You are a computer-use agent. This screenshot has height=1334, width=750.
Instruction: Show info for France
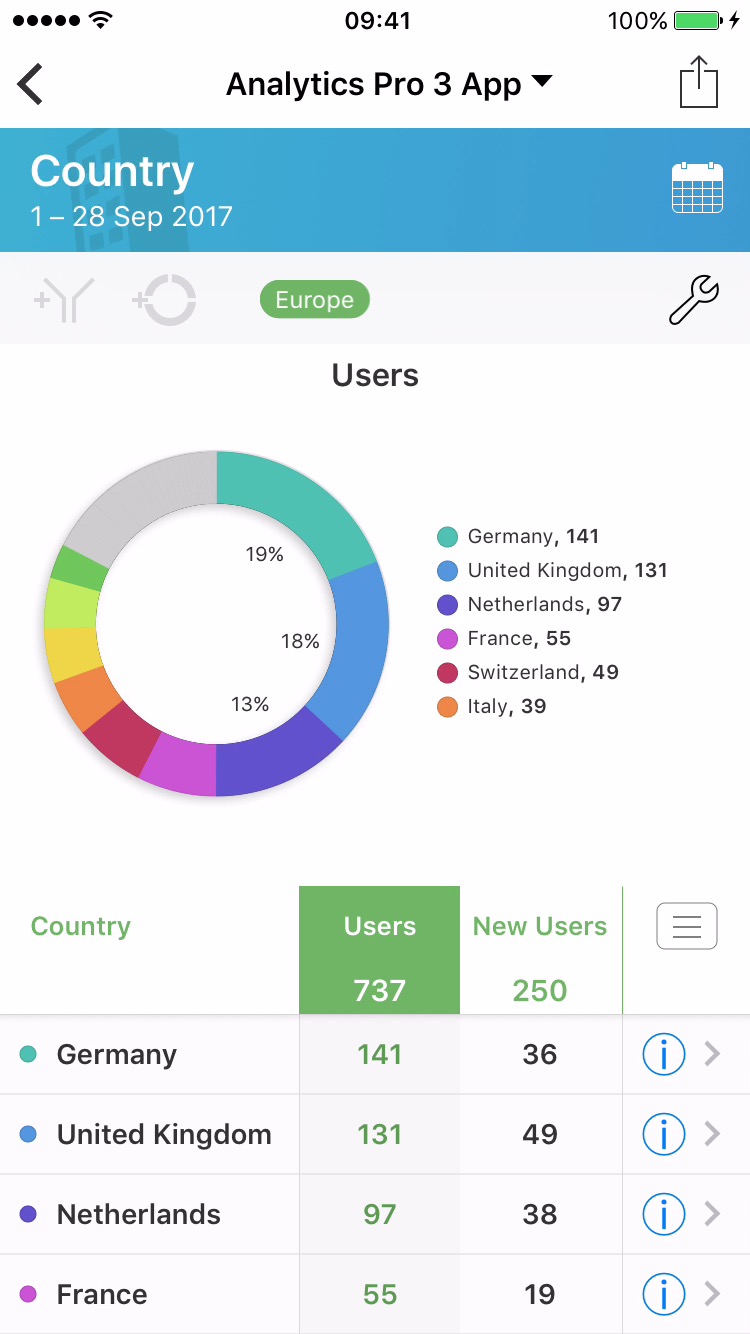(663, 1294)
